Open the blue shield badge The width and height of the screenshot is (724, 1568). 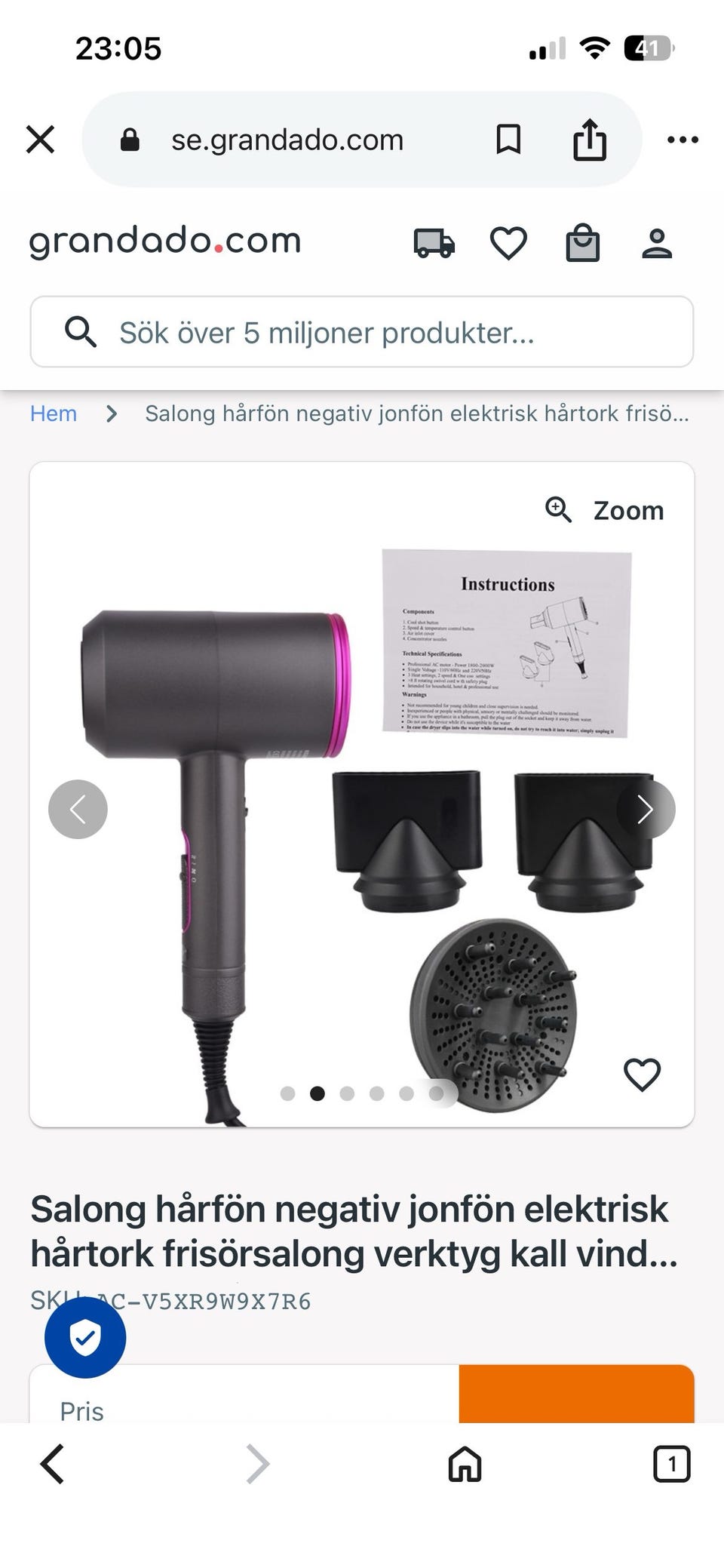[85, 1338]
